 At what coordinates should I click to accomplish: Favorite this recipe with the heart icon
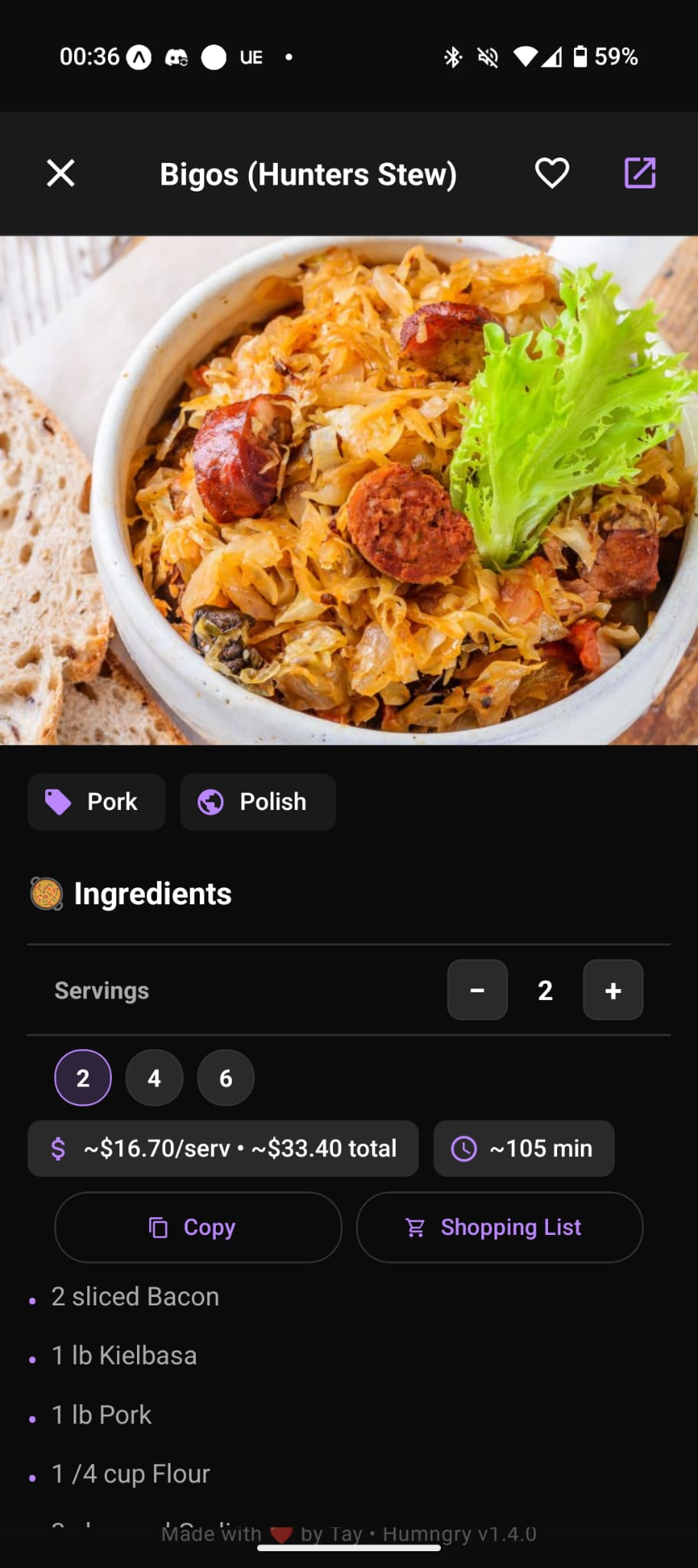point(551,173)
